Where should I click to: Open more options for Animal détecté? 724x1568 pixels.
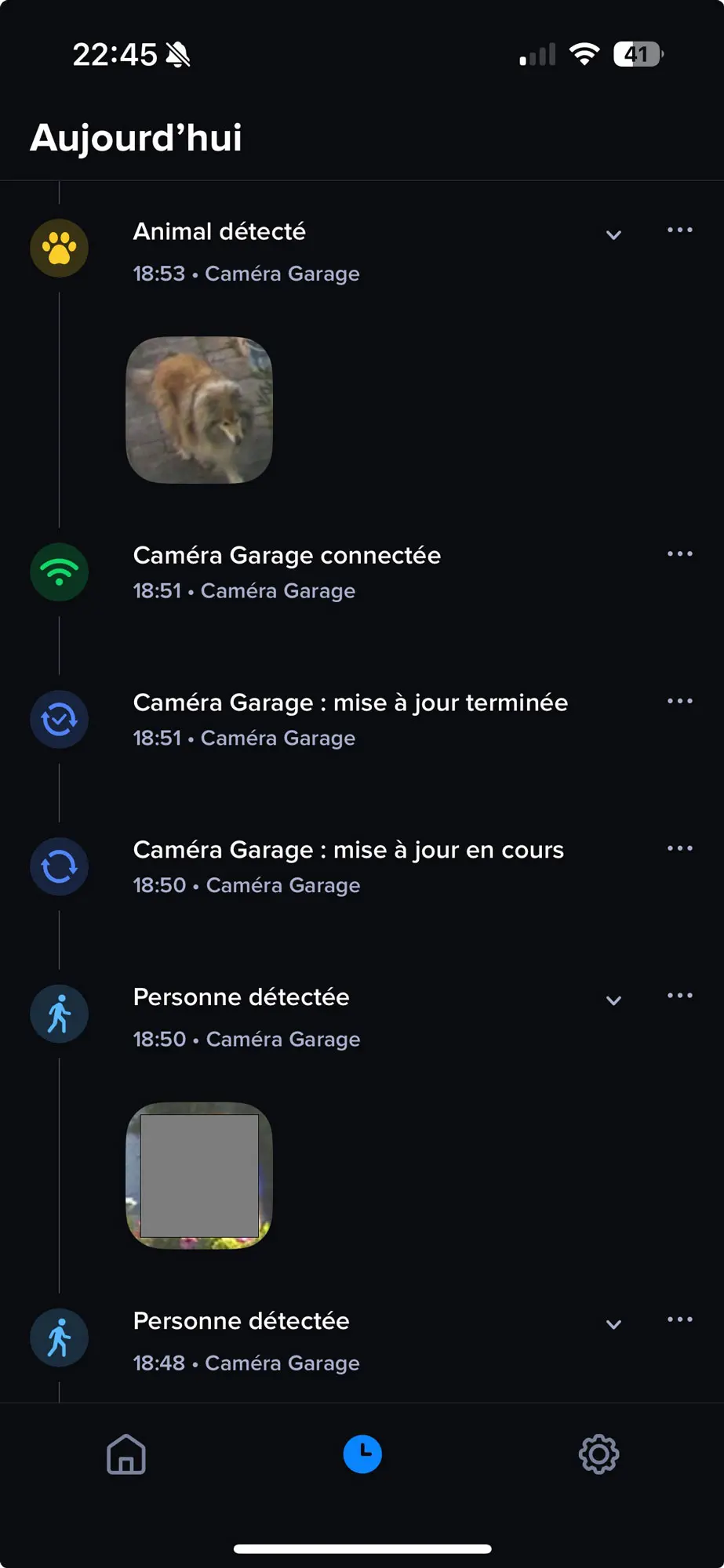coord(679,230)
